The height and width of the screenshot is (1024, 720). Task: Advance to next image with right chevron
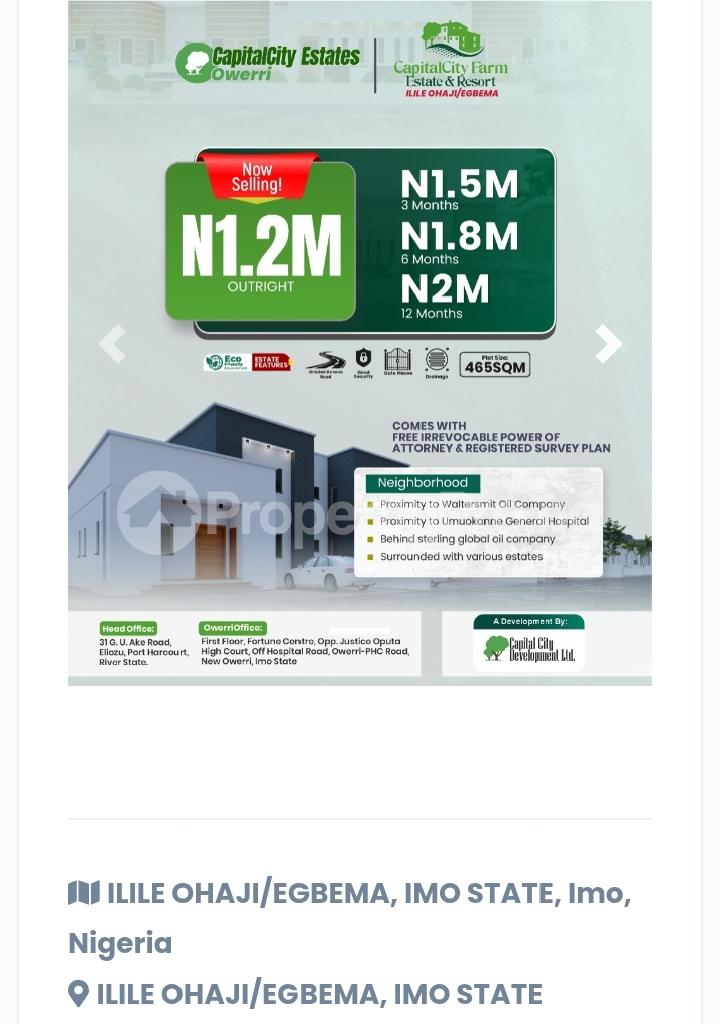(x=607, y=343)
